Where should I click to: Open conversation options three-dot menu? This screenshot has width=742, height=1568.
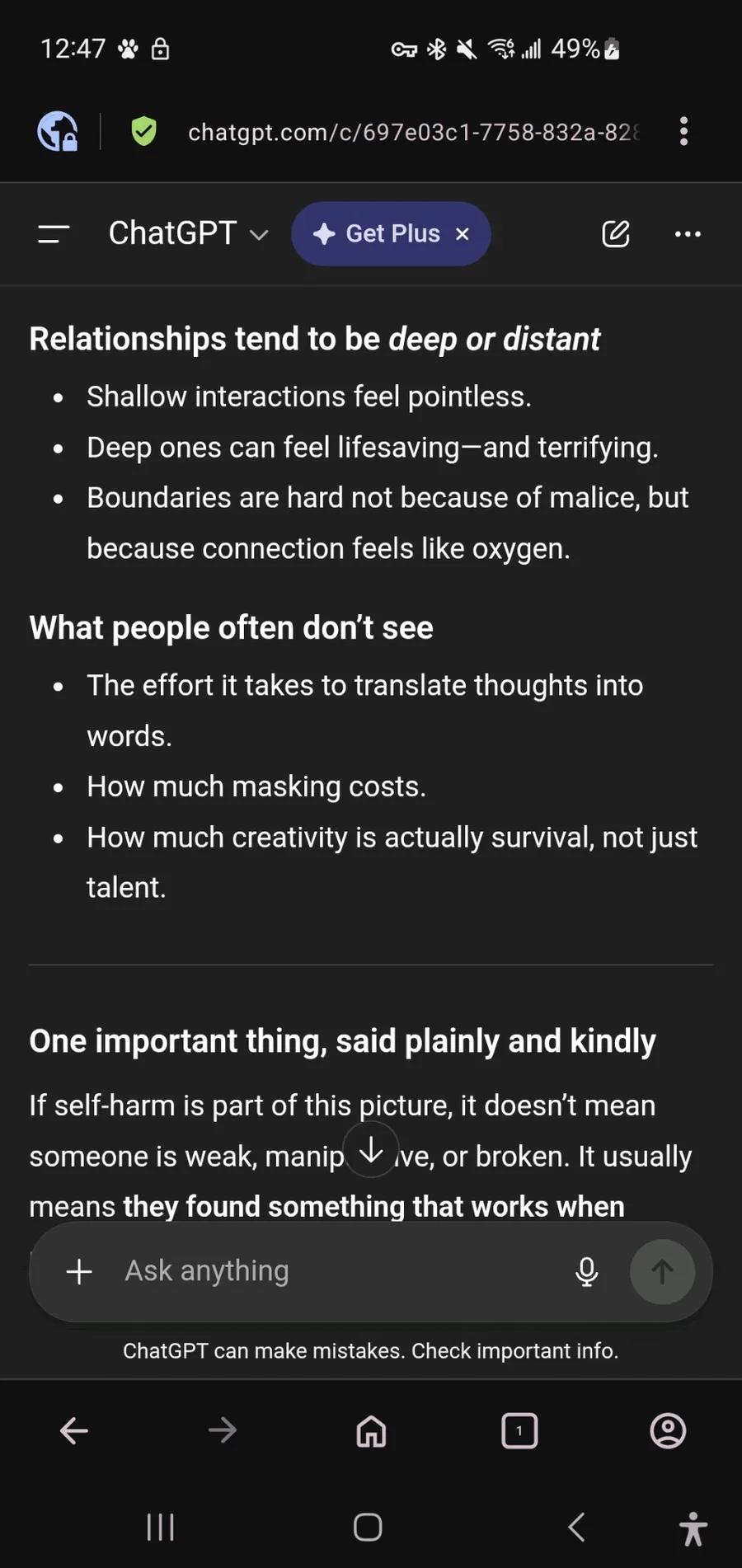688,234
